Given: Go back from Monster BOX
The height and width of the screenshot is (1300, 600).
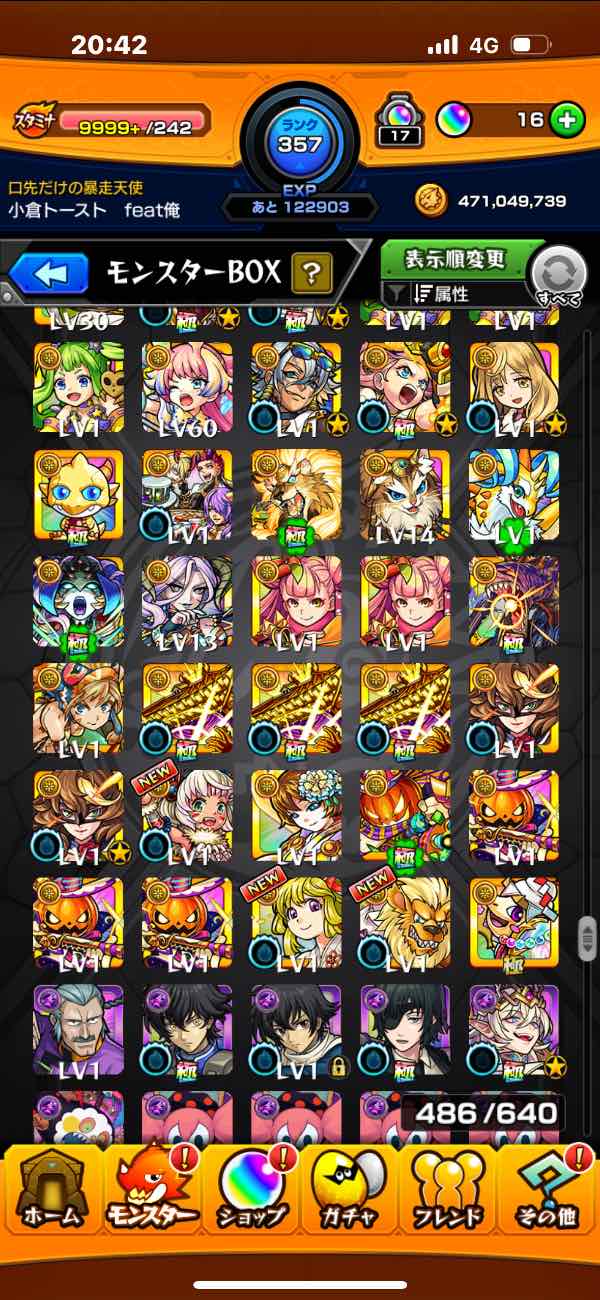Looking at the screenshot, I should (x=50, y=273).
